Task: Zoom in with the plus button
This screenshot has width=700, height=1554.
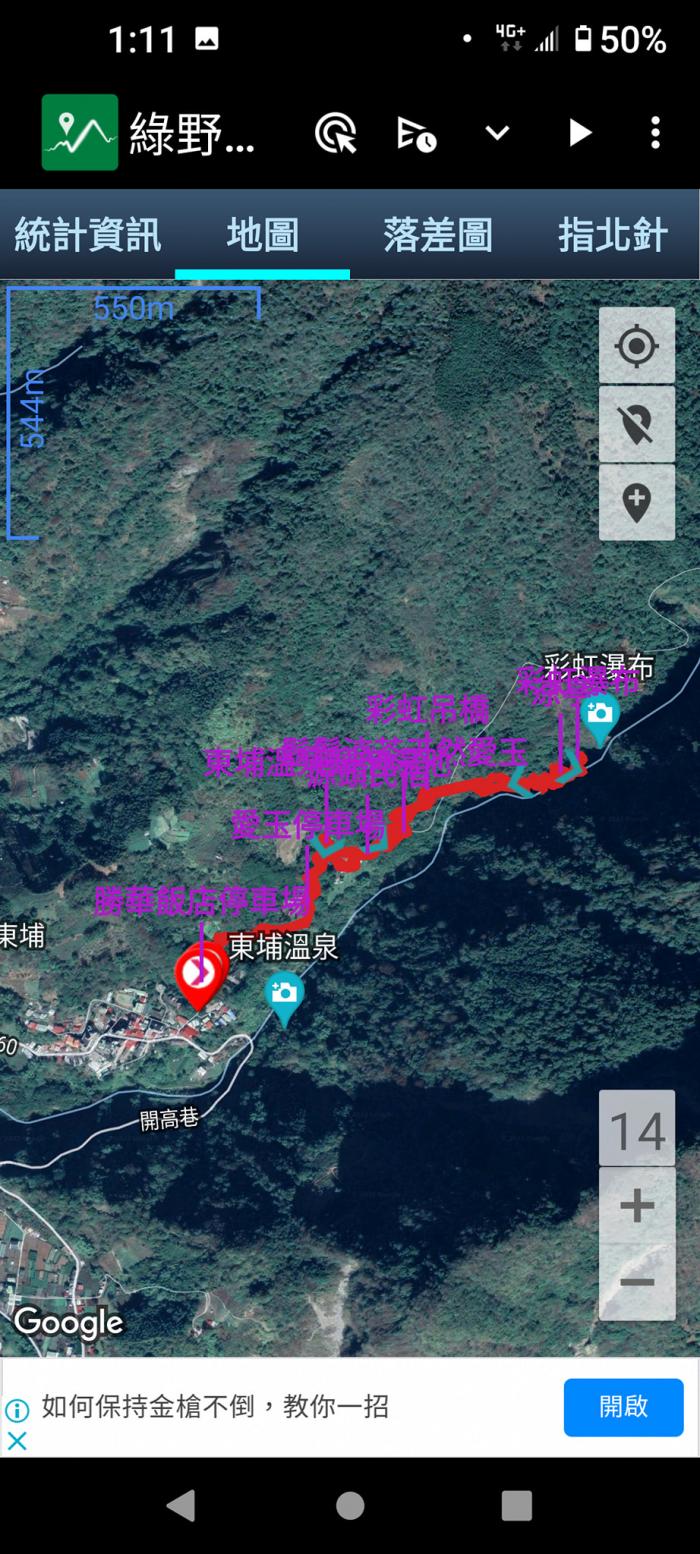Action: pyautogui.click(x=637, y=1206)
